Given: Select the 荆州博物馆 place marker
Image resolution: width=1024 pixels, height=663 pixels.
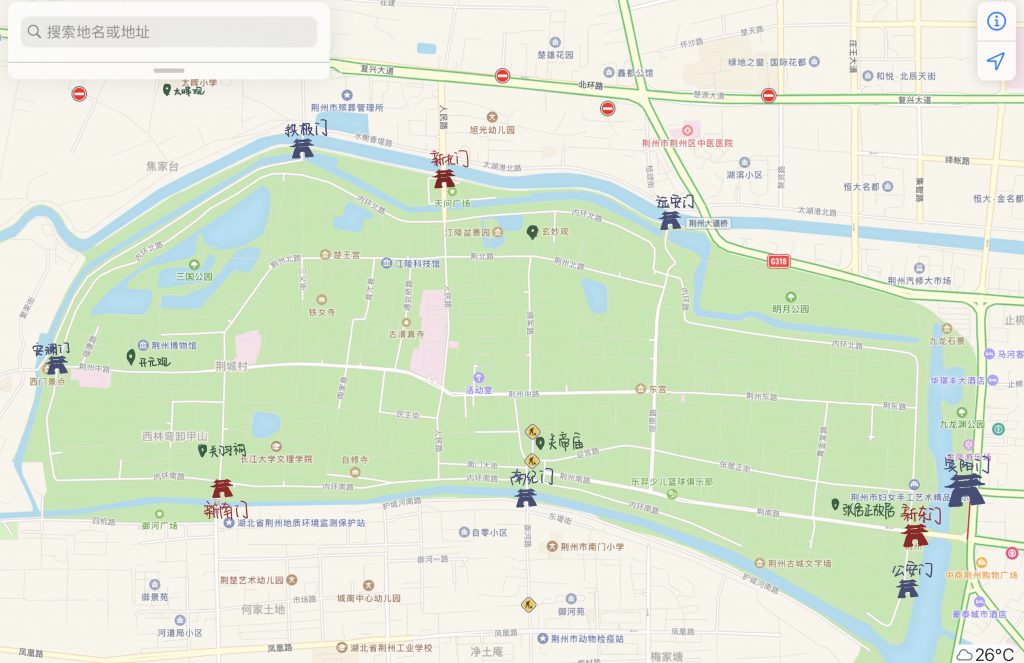Looking at the screenshot, I should [143, 345].
